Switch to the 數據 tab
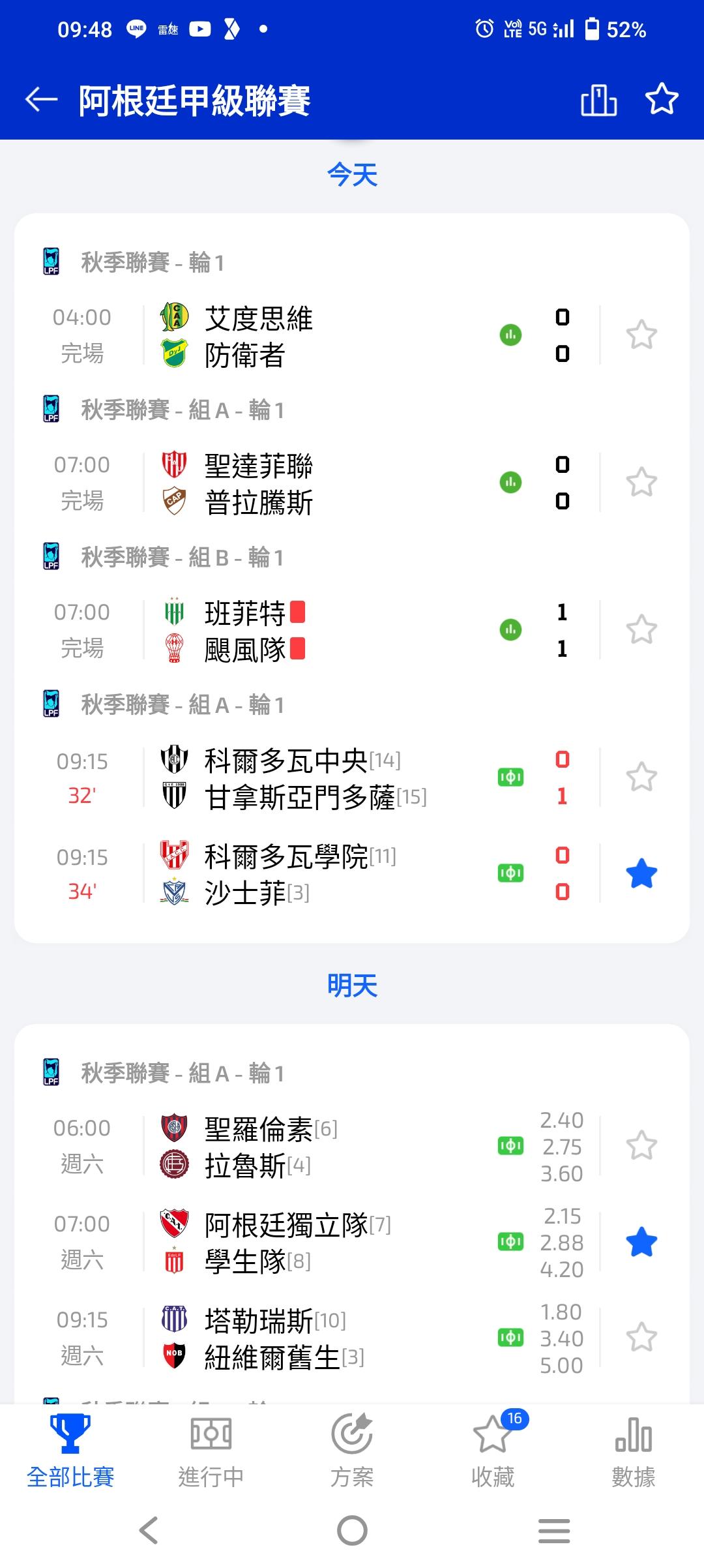 tap(634, 1452)
